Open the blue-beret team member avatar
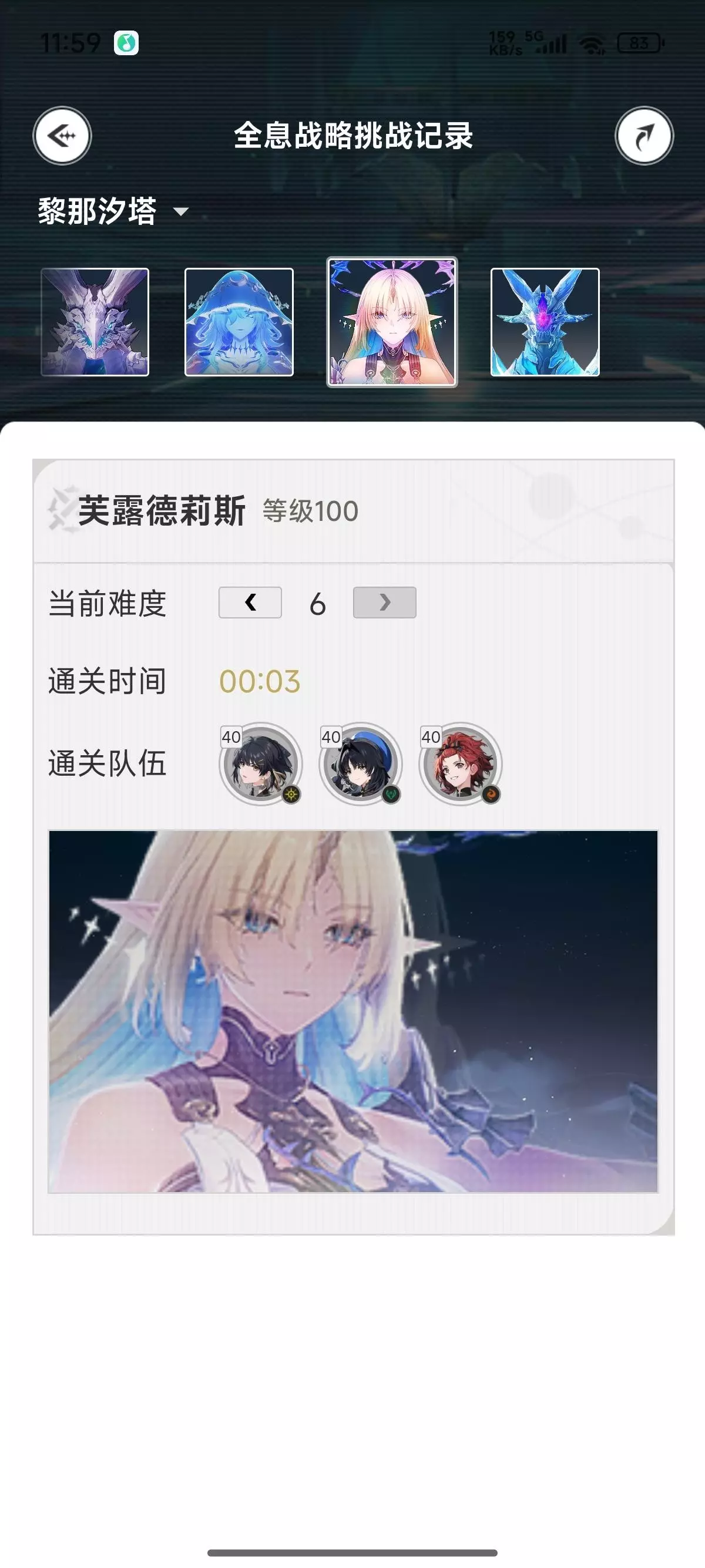This screenshot has height=1568, width=705. [x=360, y=763]
